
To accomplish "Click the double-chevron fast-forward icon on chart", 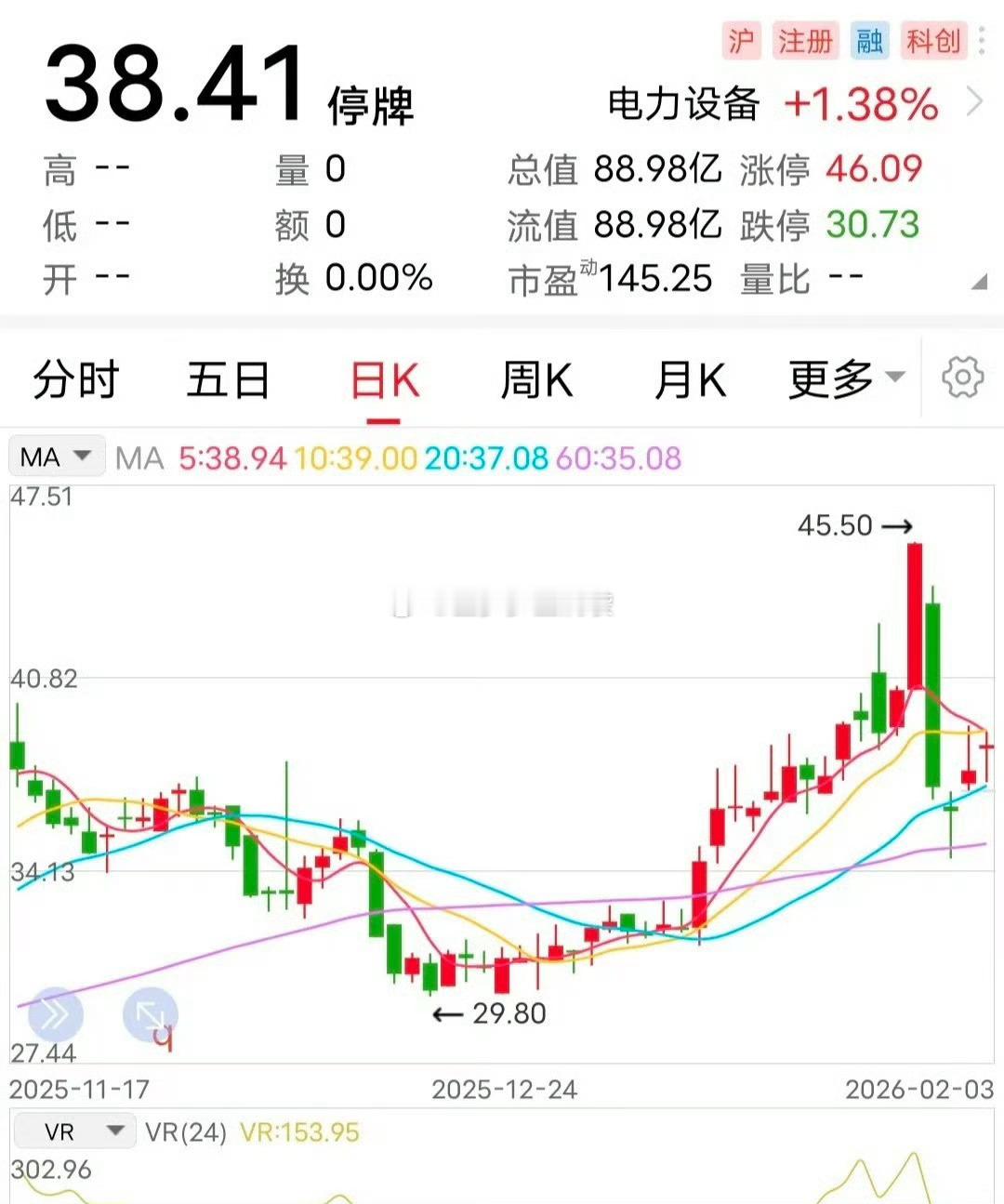I will pyautogui.click(x=56, y=1013).
